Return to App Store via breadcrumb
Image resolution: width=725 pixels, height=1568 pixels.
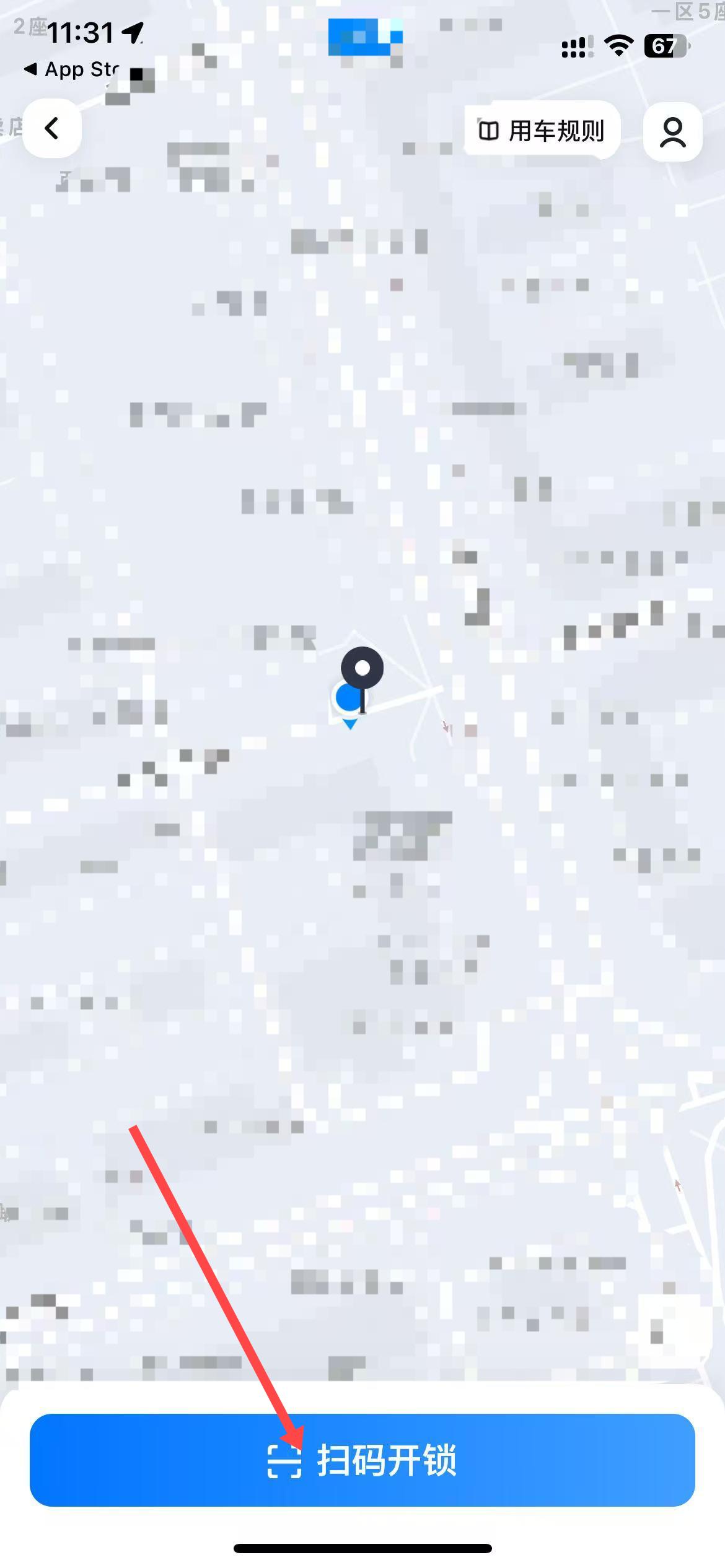coord(71,69)
